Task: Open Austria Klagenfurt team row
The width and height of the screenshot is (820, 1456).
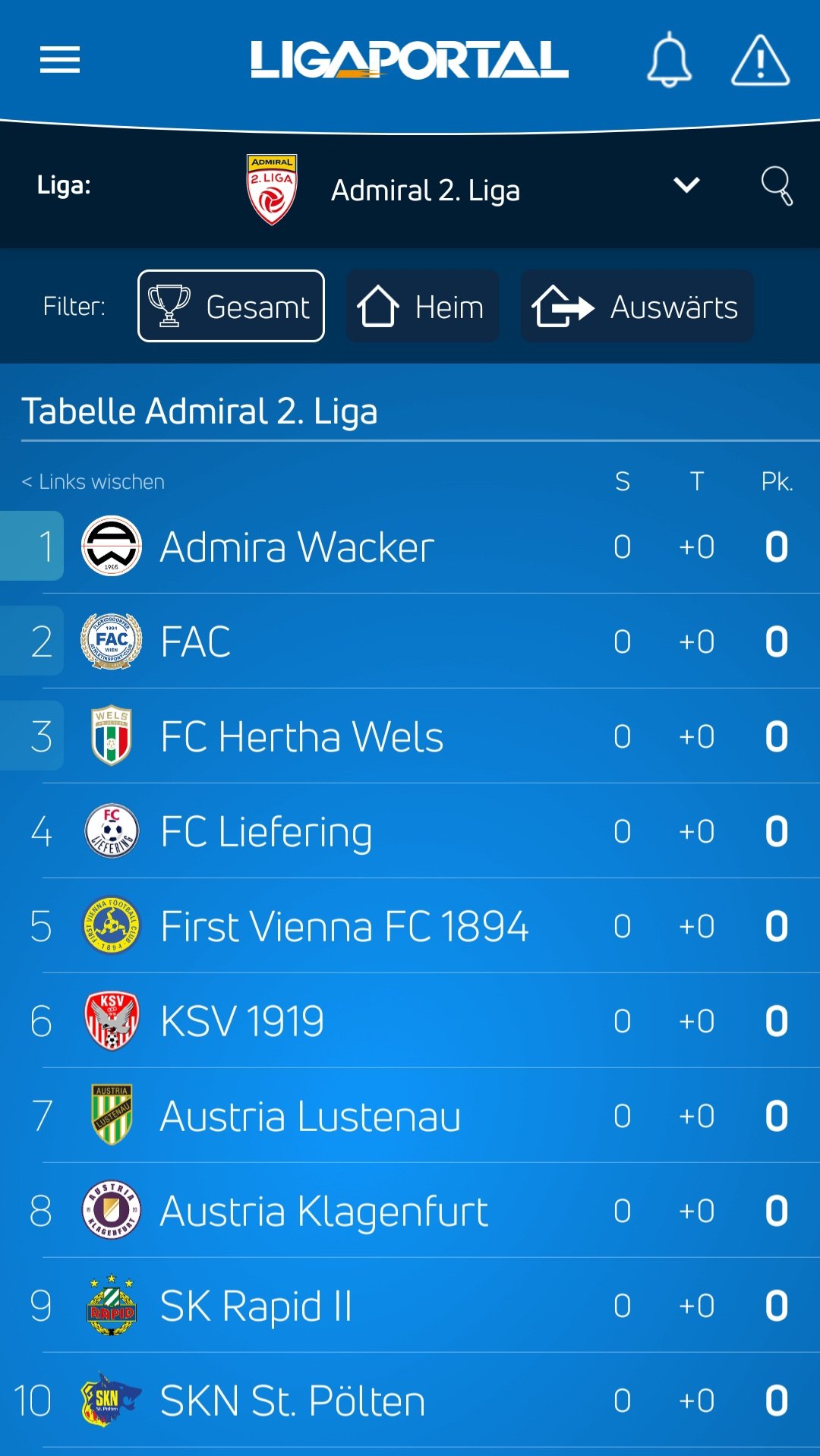Action: coord(410,1211)
